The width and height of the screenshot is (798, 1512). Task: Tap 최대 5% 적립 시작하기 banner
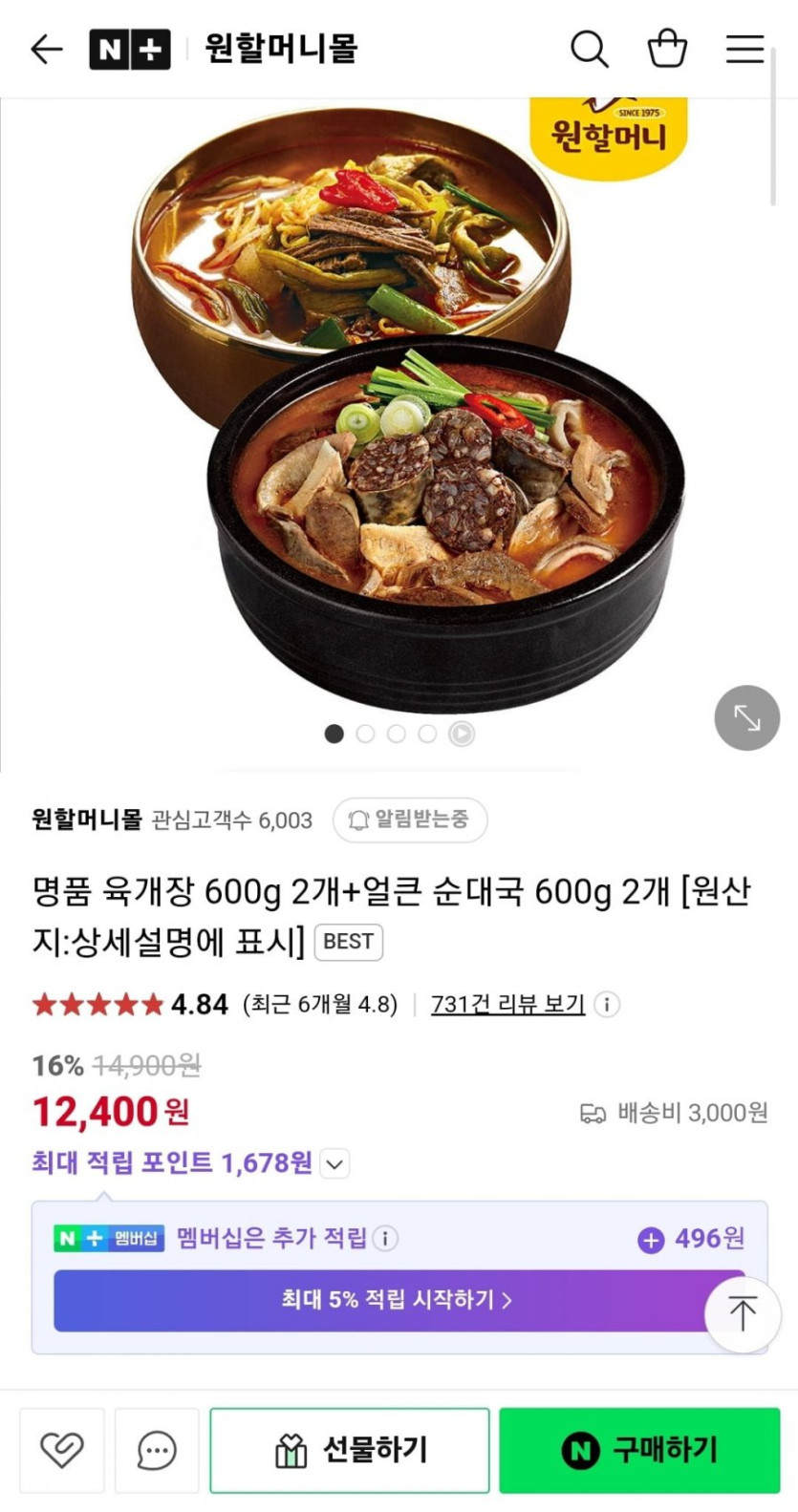coord(397,1300)
